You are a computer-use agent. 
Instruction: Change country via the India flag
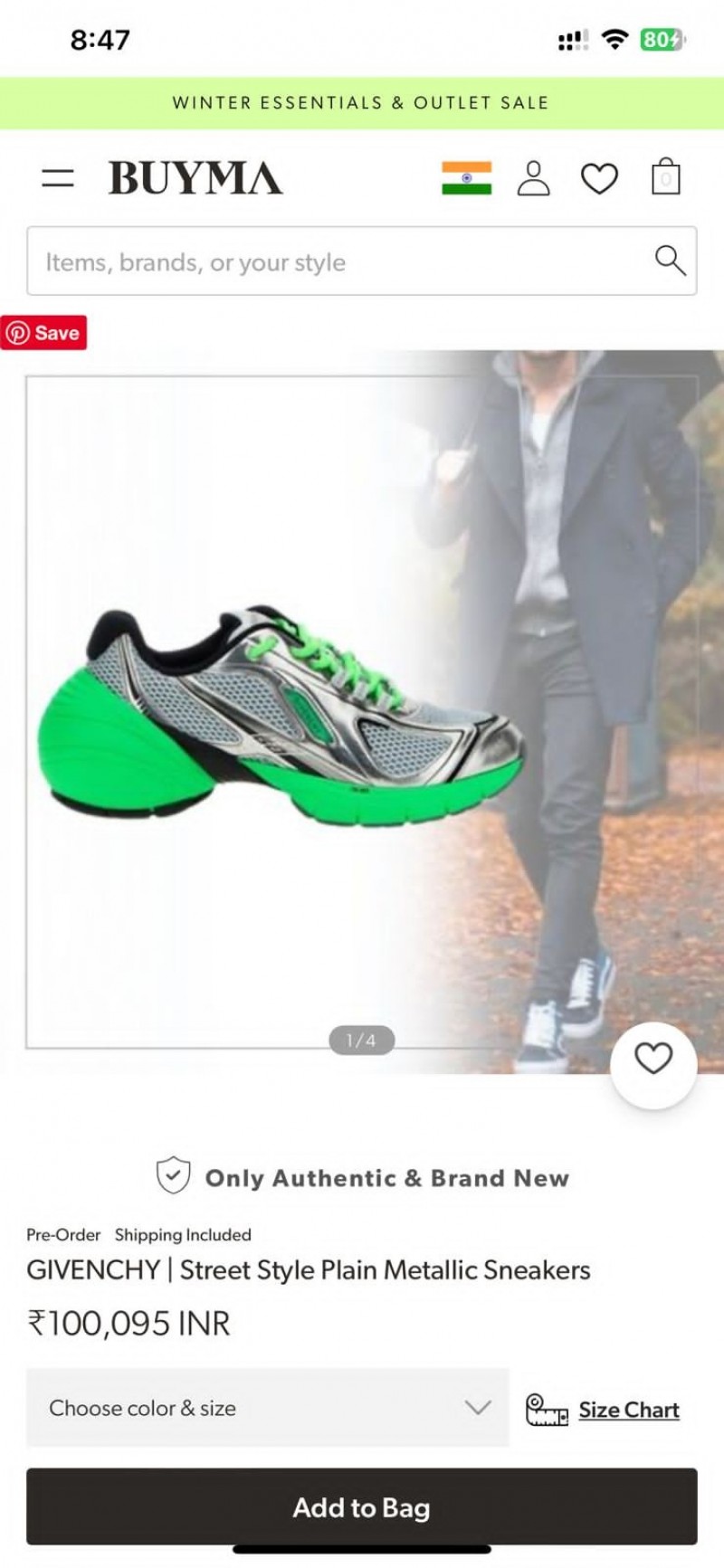point(466,178)
